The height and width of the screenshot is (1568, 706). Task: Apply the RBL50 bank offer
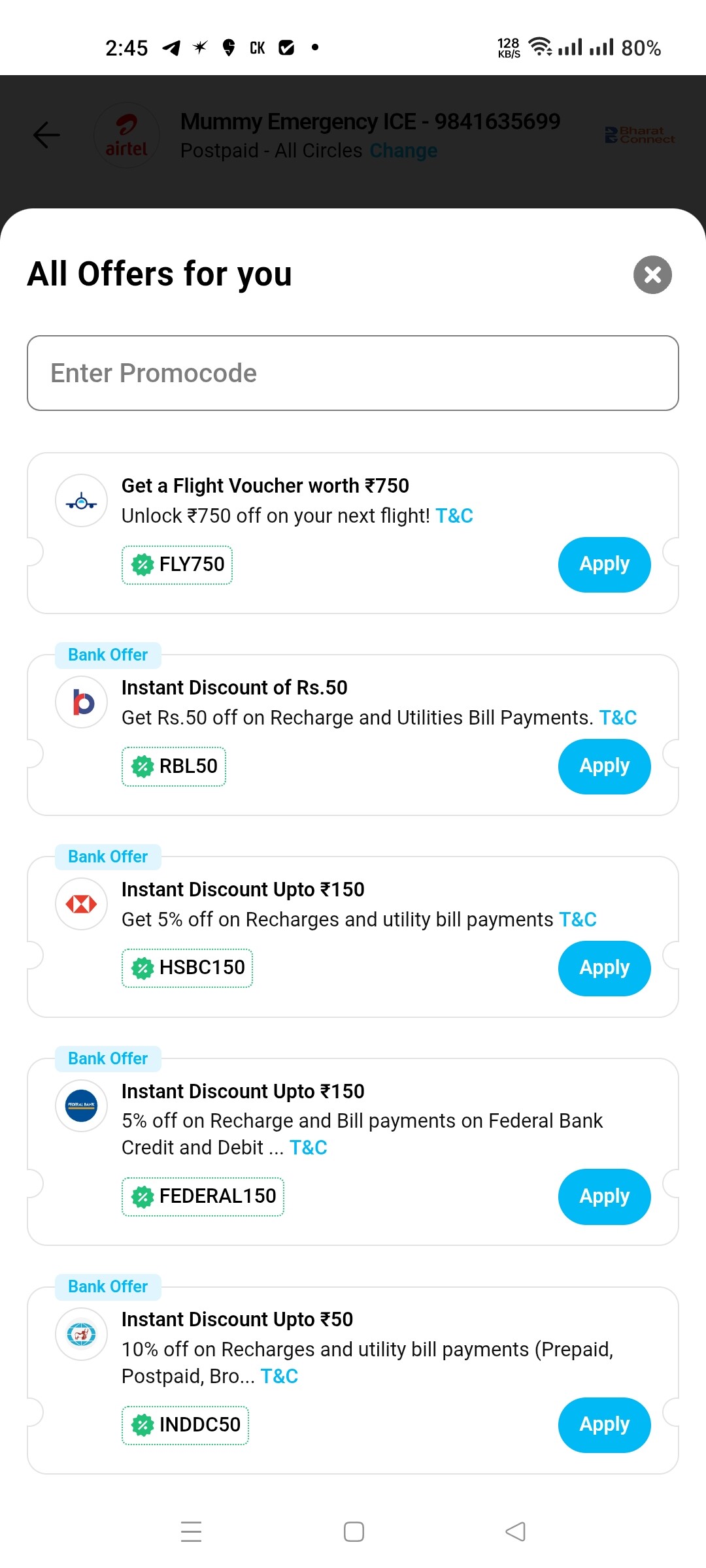pos(604,766)
